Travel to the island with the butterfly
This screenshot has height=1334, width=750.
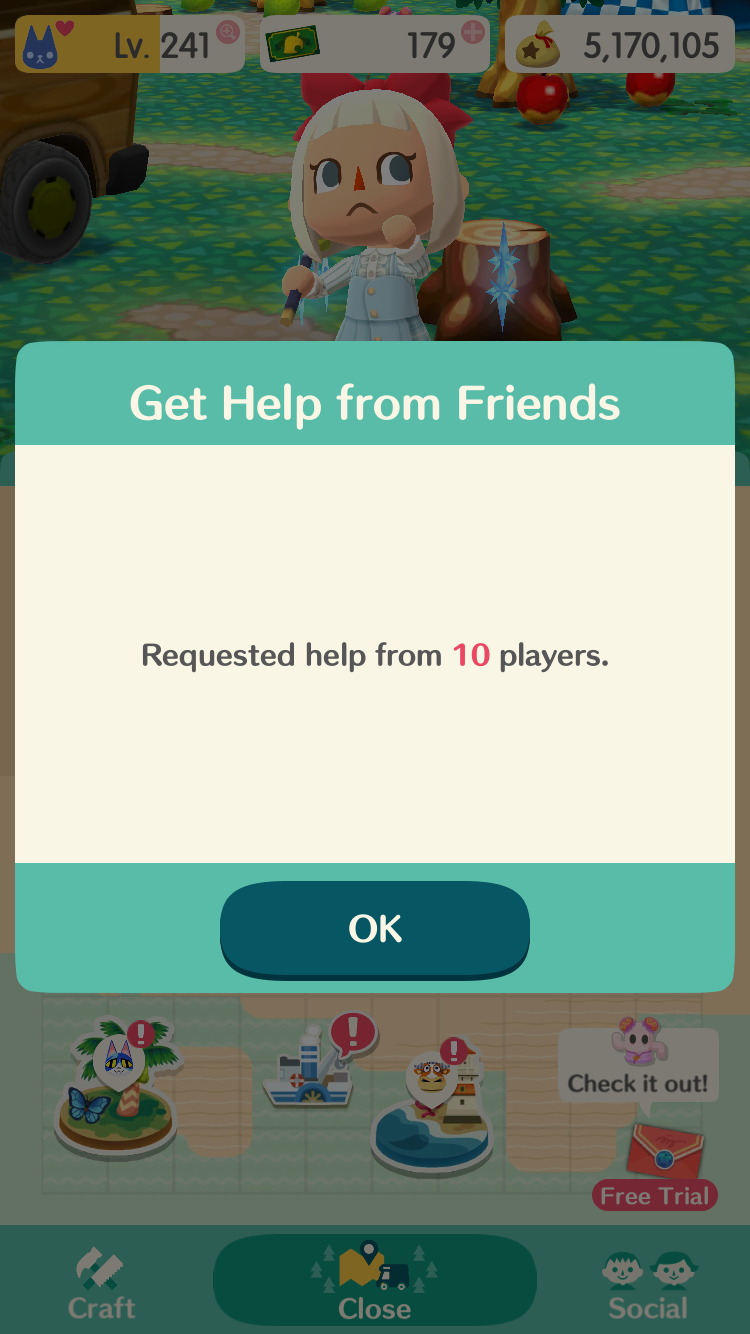118,1095
